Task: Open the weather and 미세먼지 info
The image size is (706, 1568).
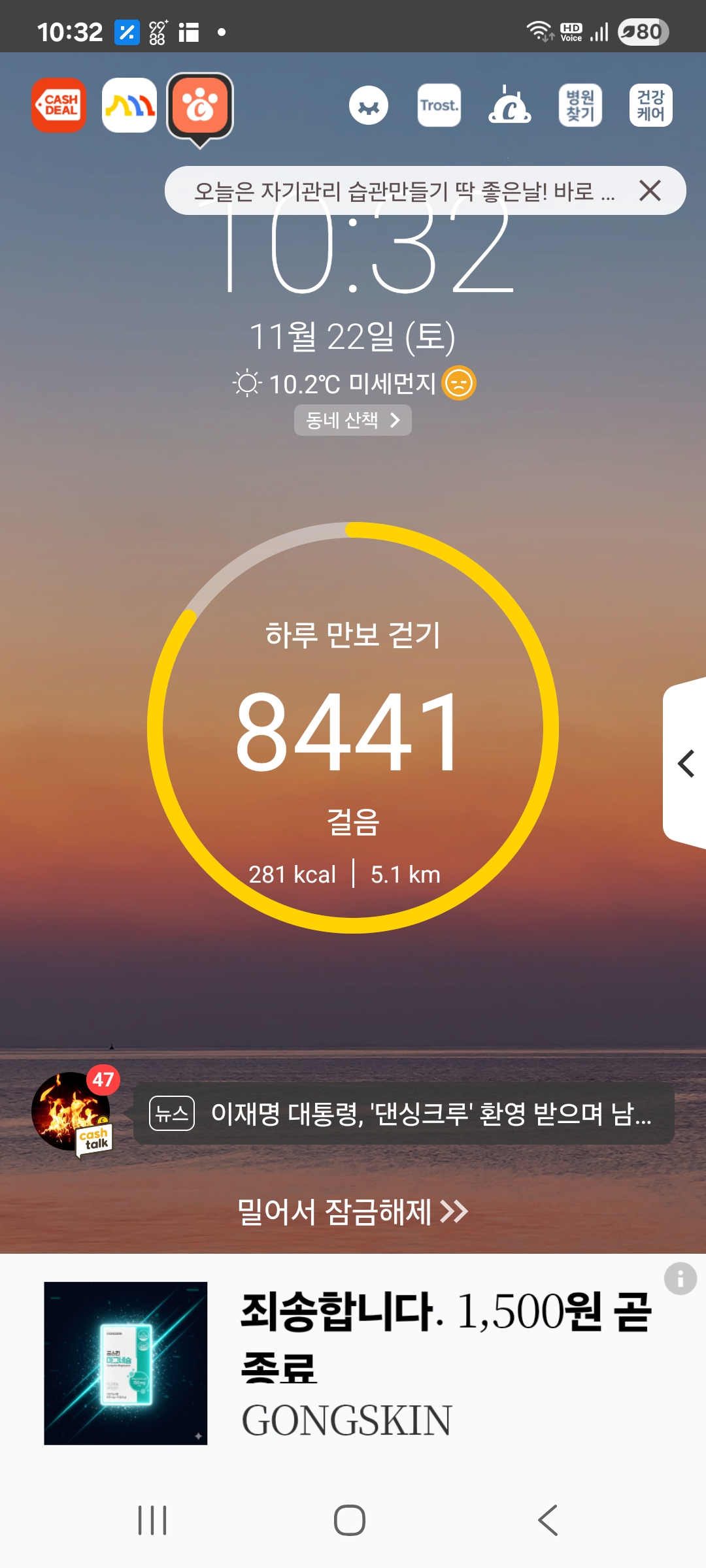Action: [x=353, y=384]
